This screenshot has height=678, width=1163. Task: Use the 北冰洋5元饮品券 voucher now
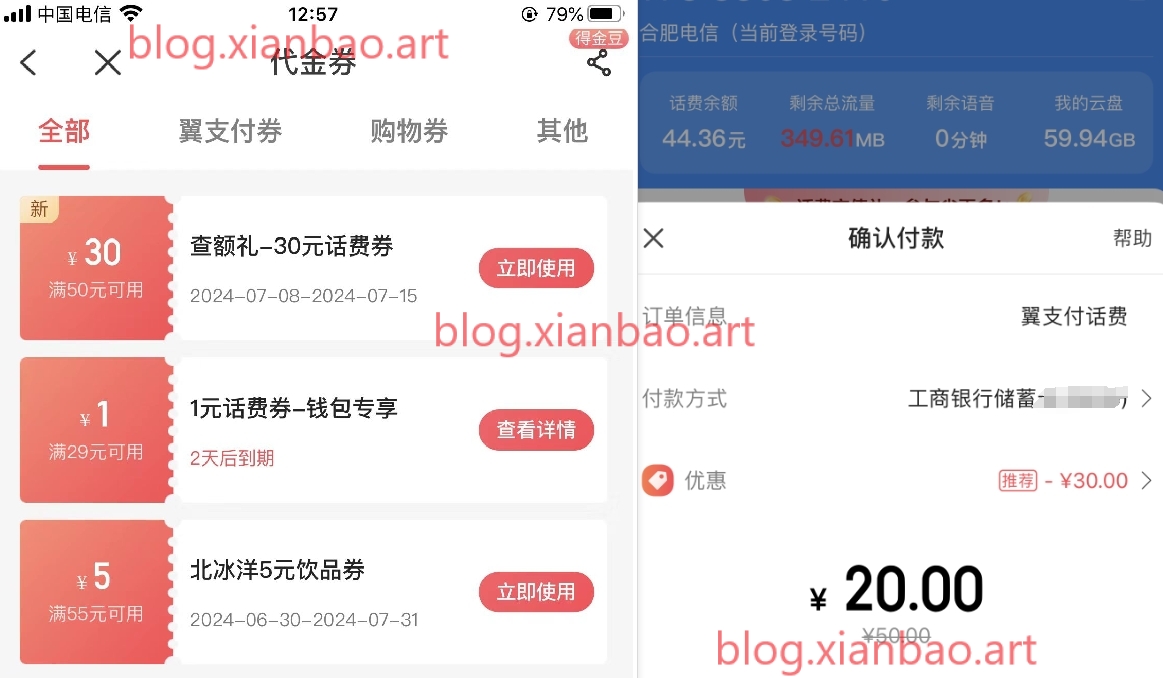coord(536,592)
